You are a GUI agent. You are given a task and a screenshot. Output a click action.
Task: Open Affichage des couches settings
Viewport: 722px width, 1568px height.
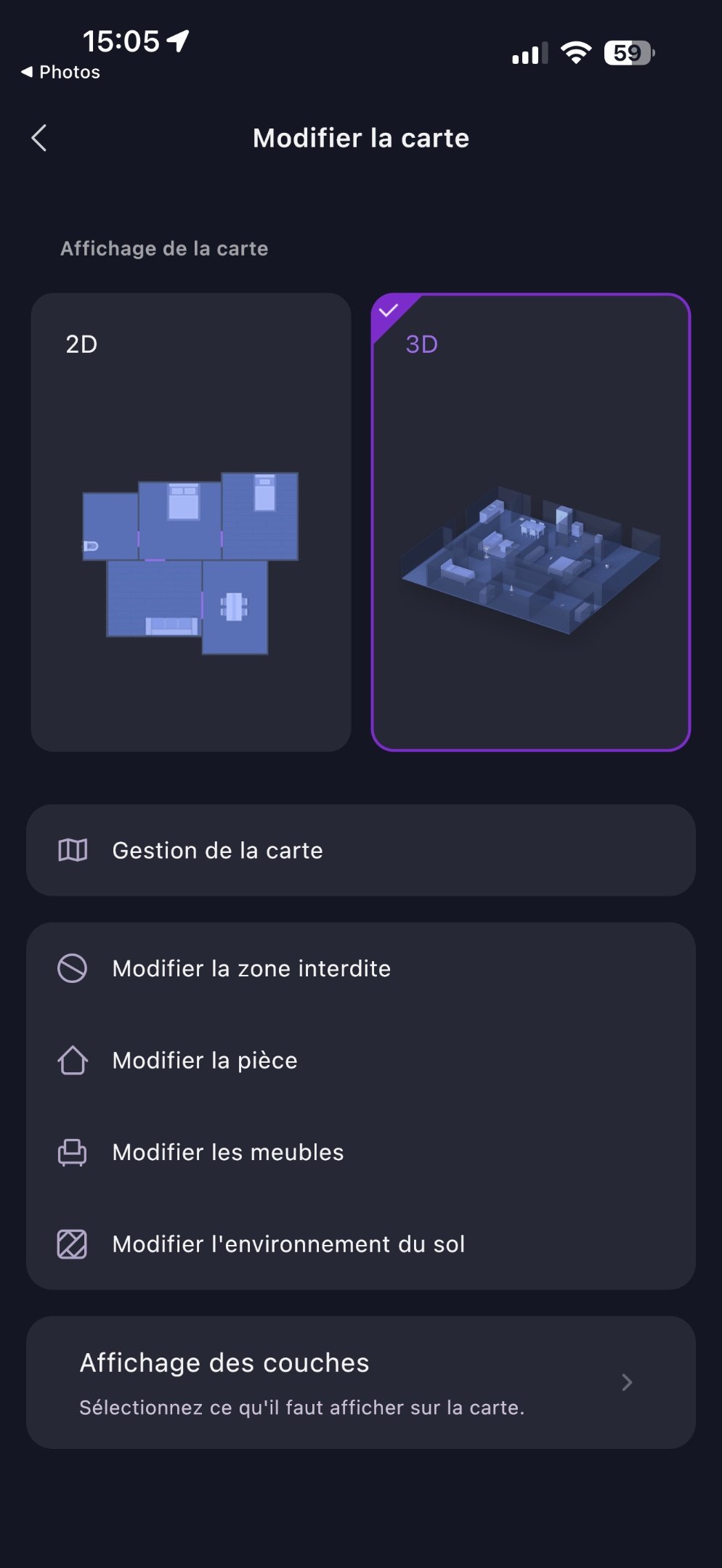[x=360, y=1382]
